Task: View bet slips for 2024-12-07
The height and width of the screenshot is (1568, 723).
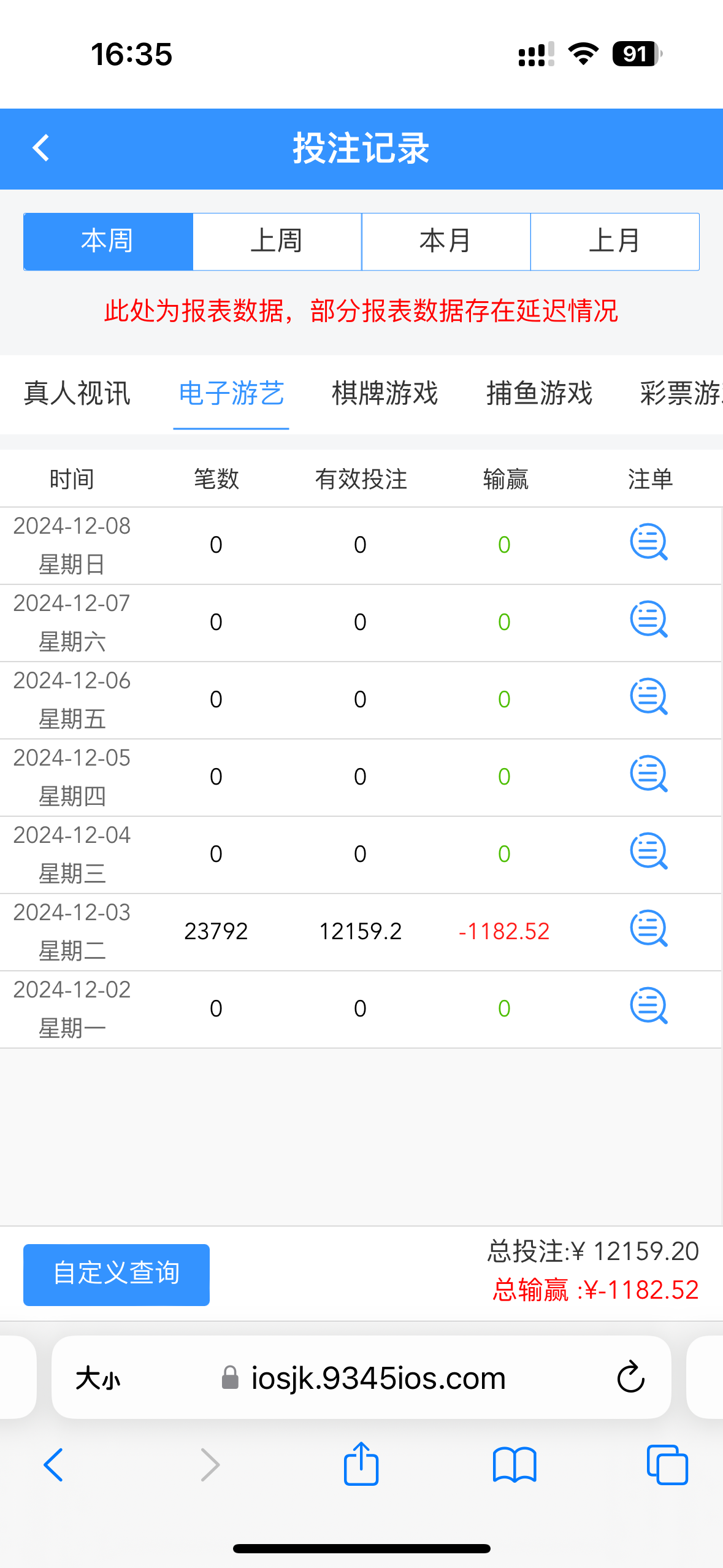Action: [x=648, y=620]
